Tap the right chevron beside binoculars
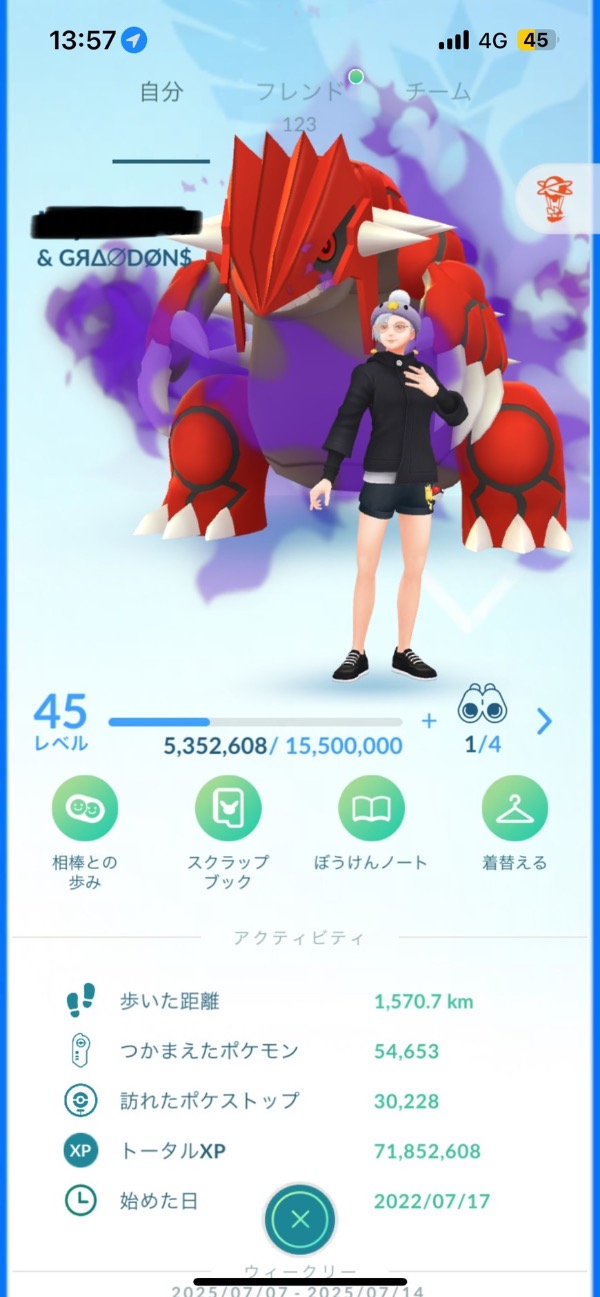 544,721
